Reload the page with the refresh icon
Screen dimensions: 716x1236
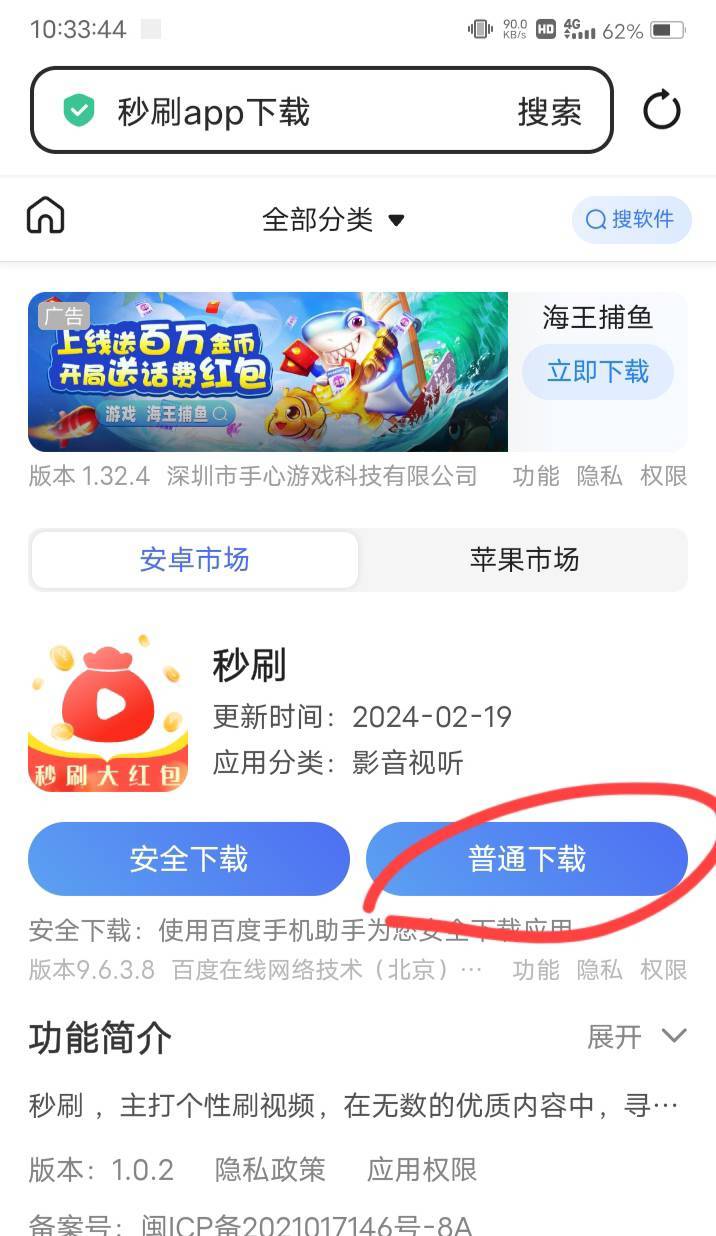click(662, 110)
